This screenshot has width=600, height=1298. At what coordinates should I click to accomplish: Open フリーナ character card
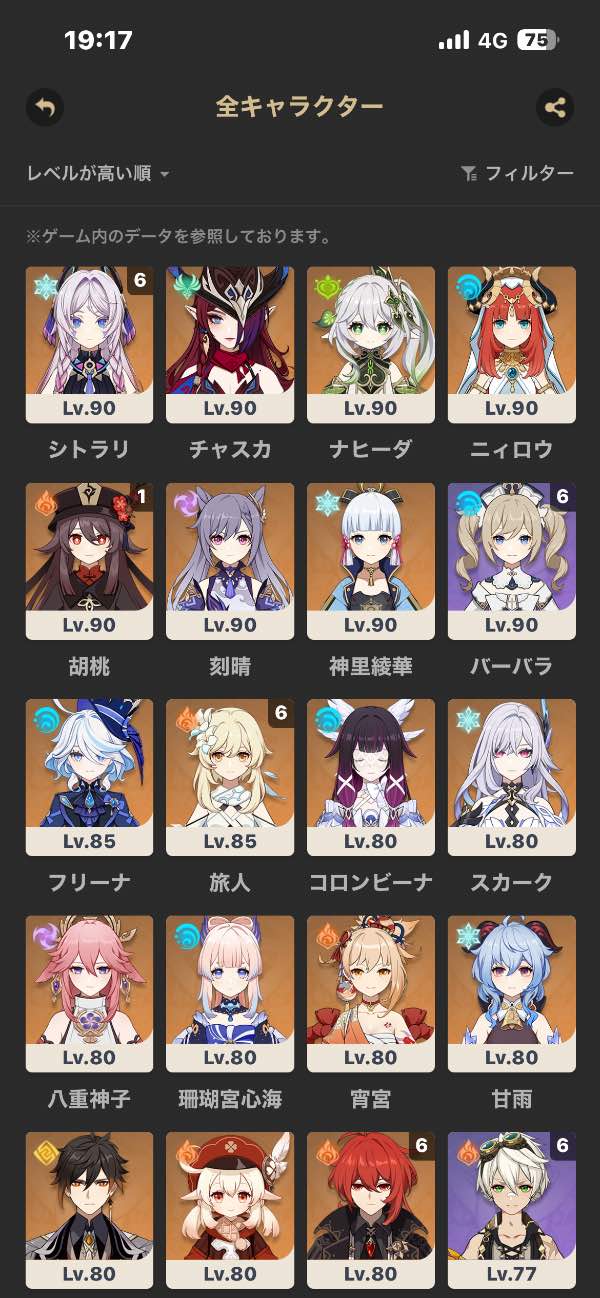coord(89,777)
